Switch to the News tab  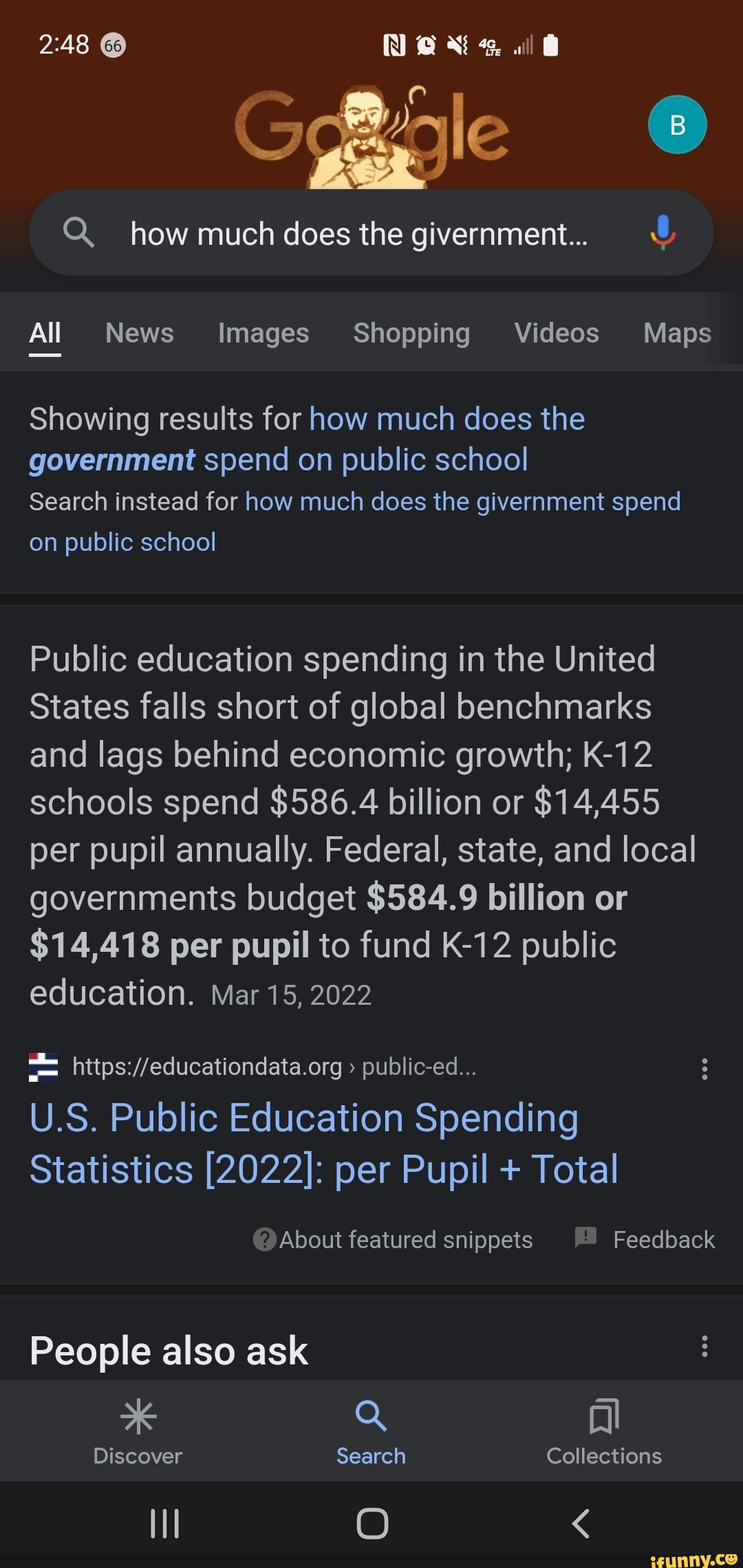click(x=140, y=334)
